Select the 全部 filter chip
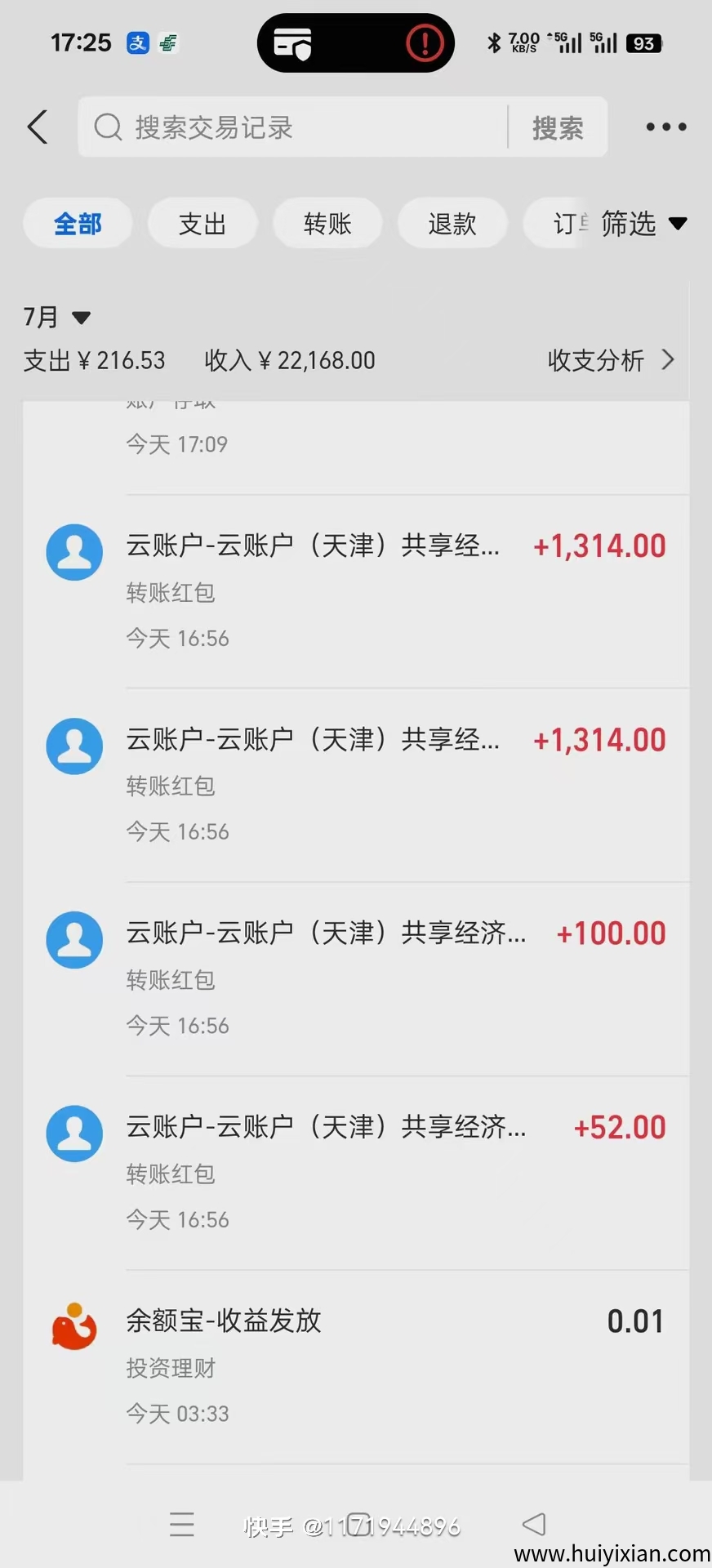 point(78,223)
